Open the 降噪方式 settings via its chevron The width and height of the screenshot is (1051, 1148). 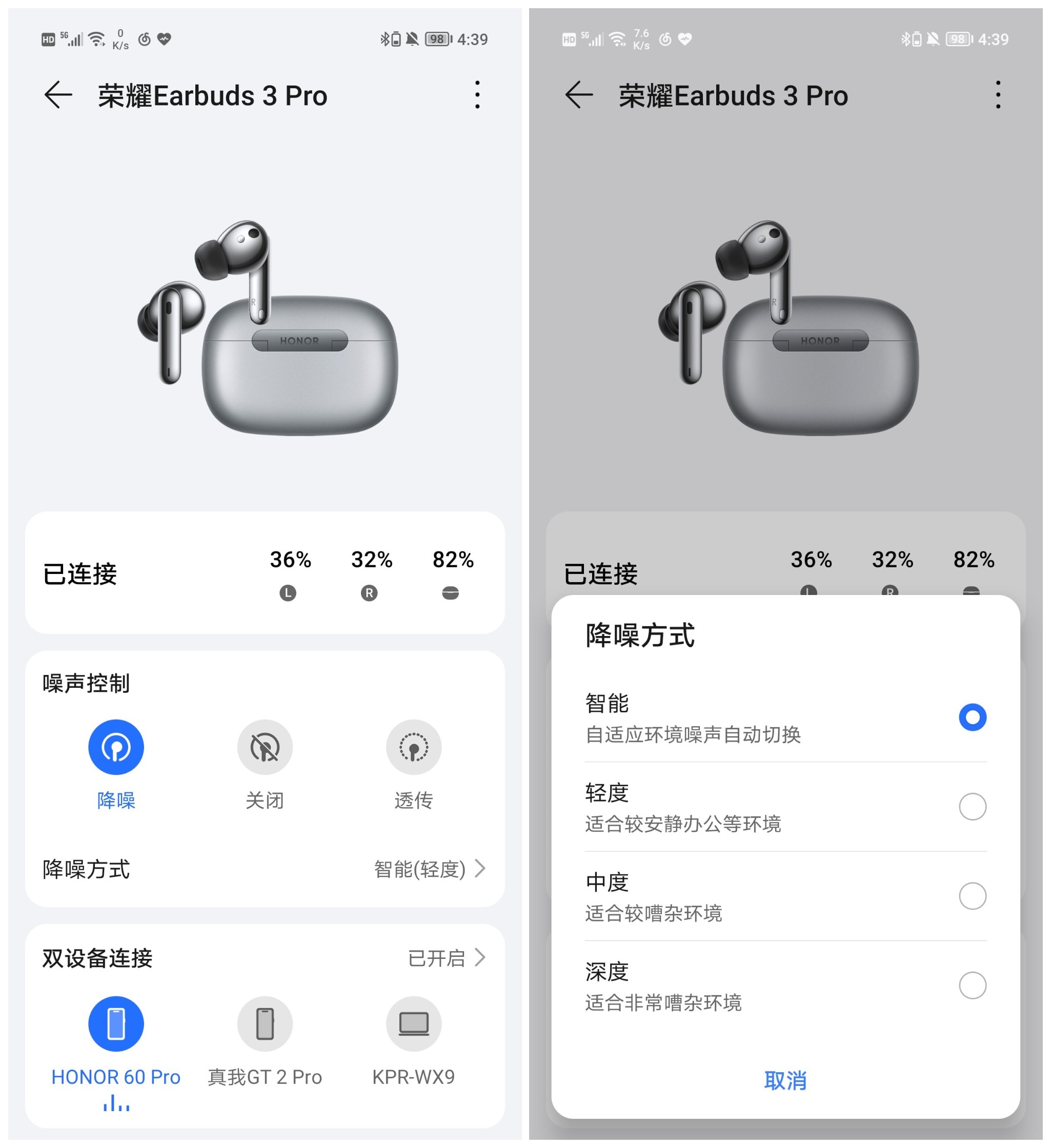pos(481,869)
